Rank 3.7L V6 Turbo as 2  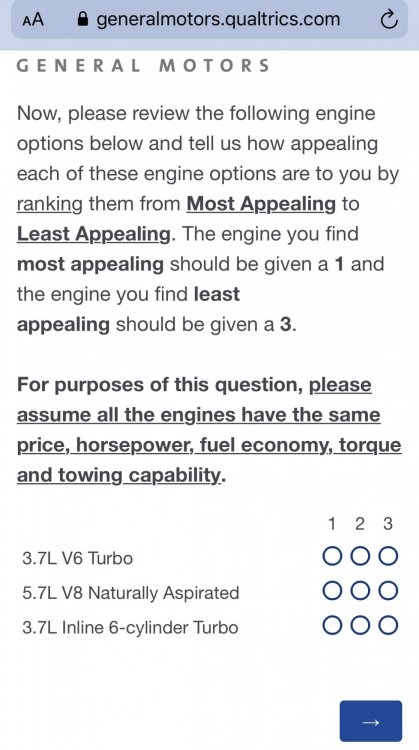tap(360, 557)
